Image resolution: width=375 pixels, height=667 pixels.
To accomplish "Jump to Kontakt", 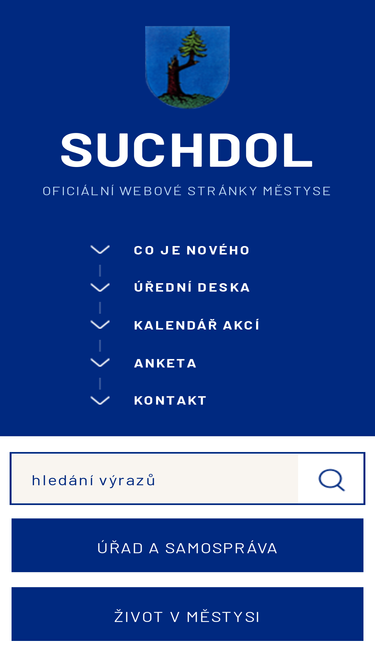I will coord(170,401).
